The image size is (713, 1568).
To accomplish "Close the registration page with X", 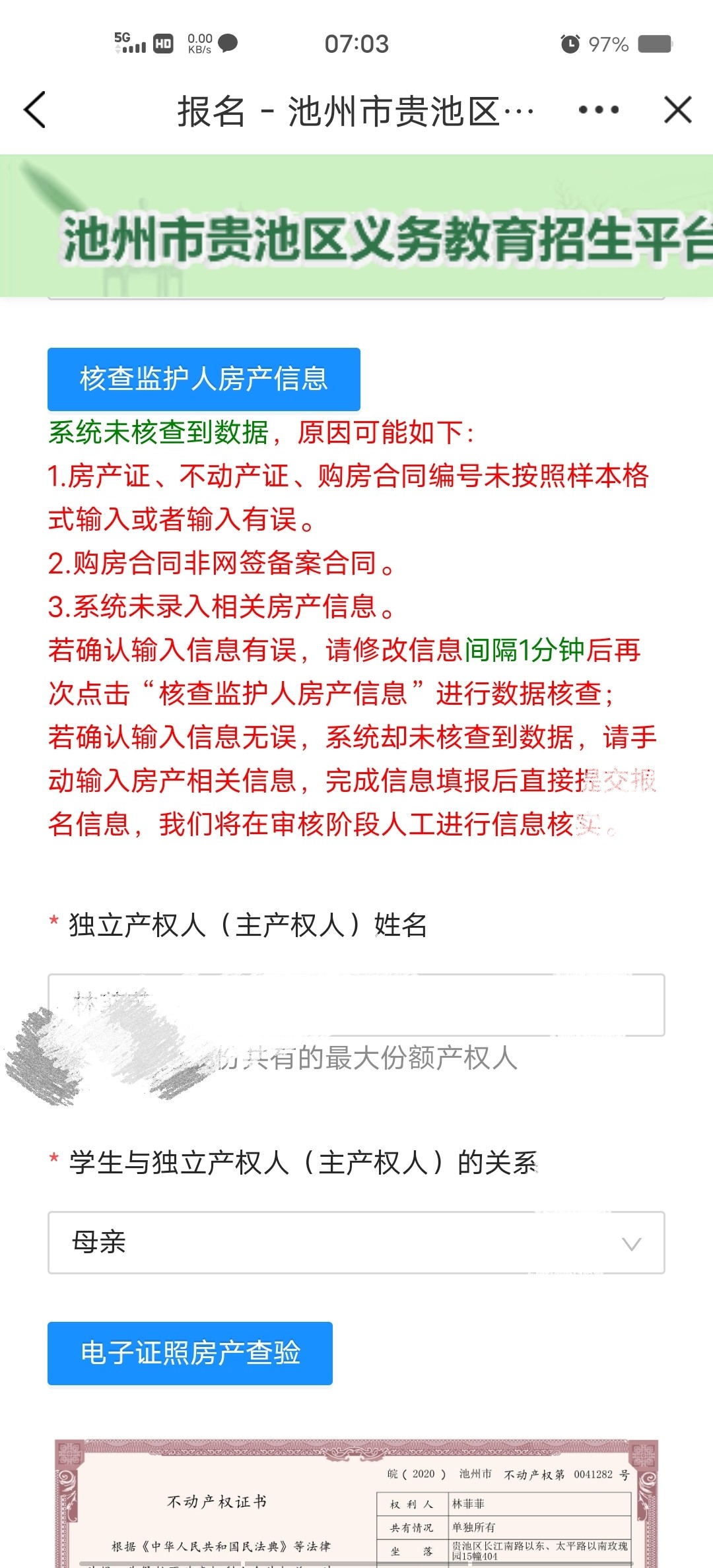I will click(678, 110).
